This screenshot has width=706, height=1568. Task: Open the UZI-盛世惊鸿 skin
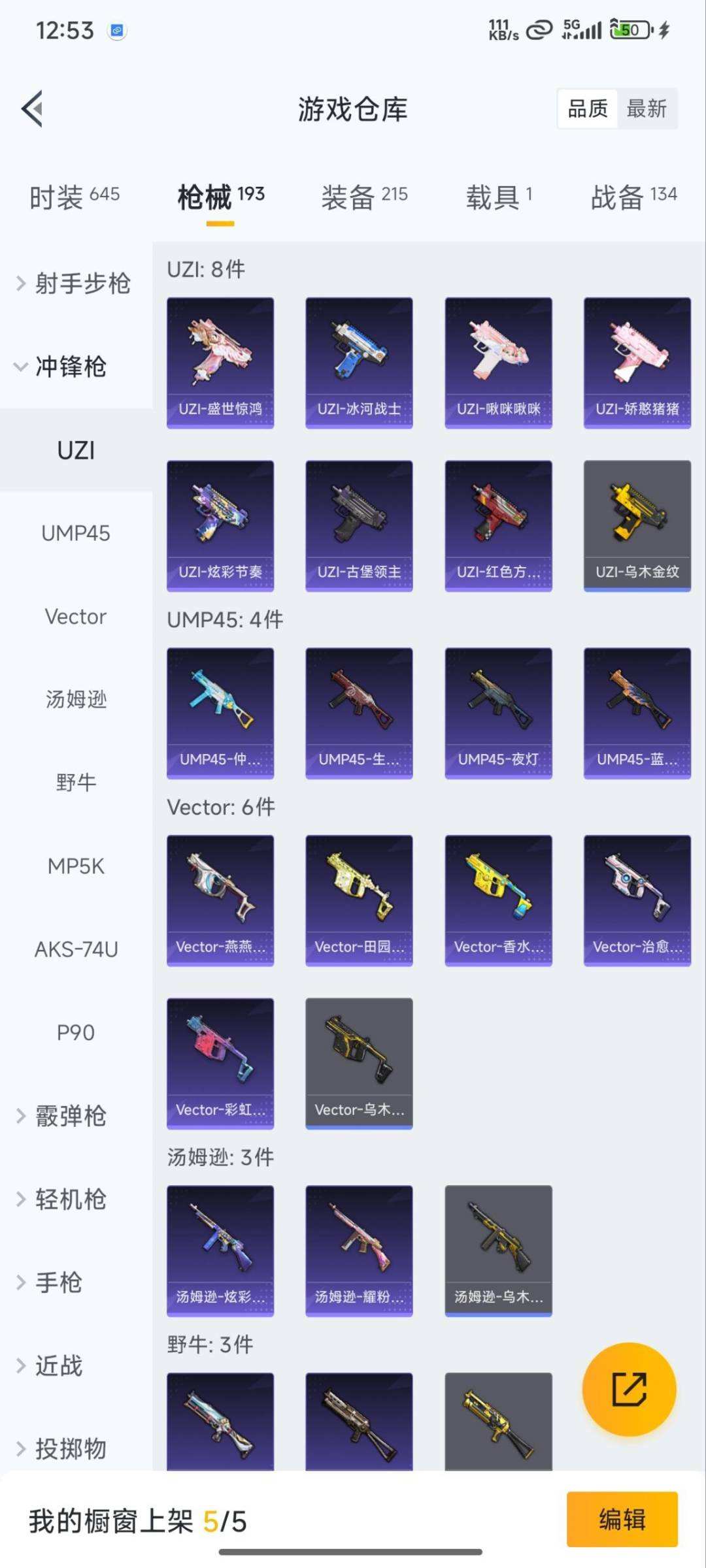(x=220, y=363)
